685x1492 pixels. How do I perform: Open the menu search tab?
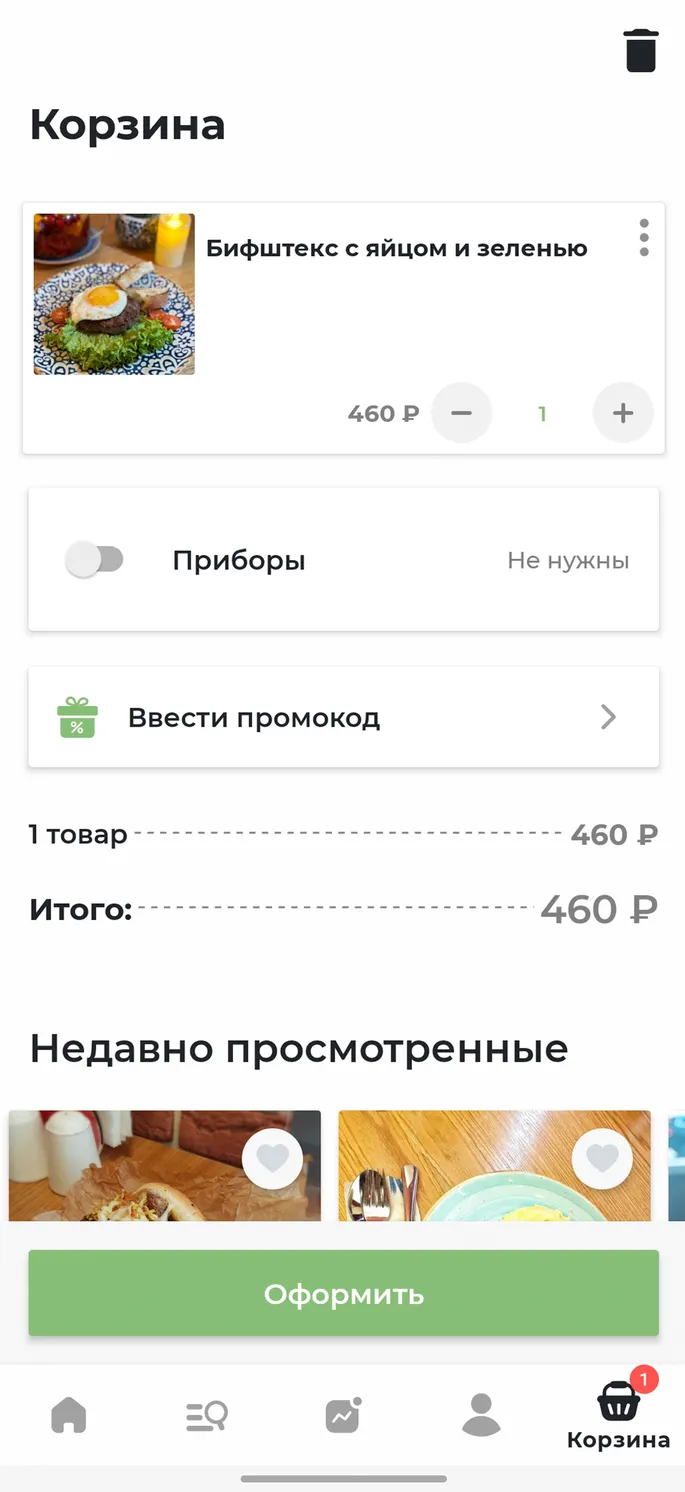207,1417
